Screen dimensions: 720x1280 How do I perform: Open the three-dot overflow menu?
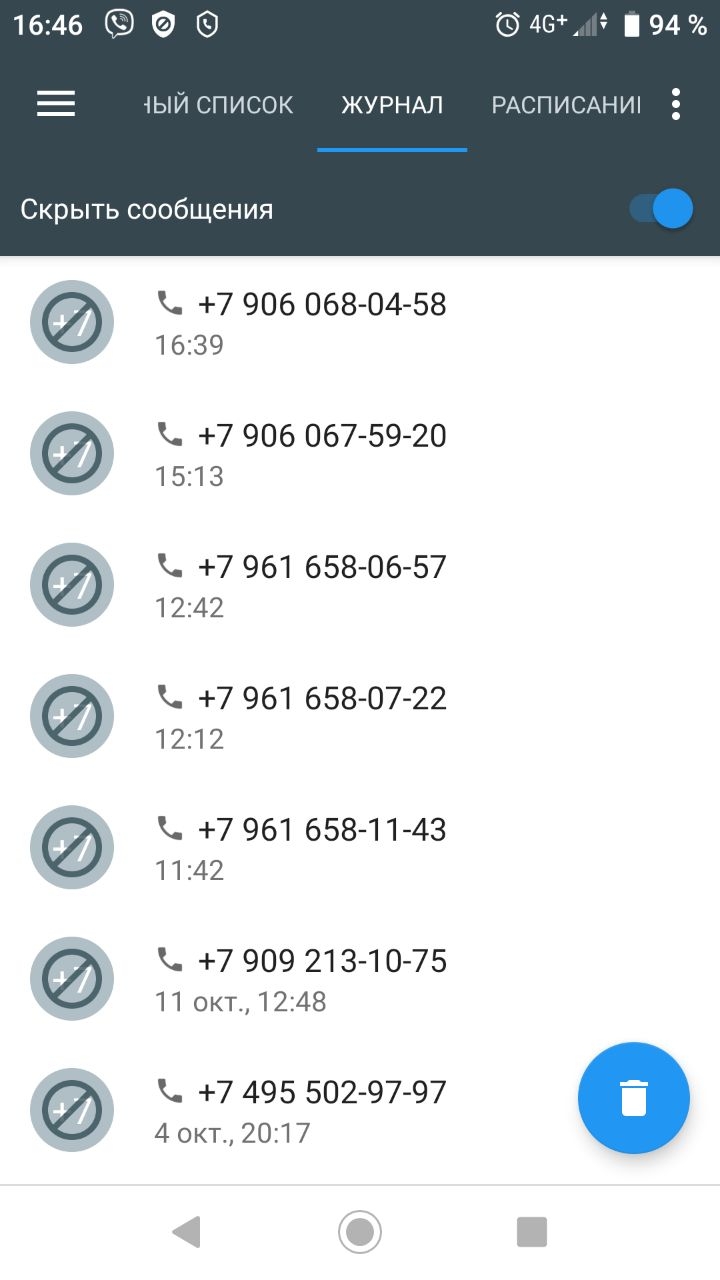pyautogui.click(x=677, y=104)
